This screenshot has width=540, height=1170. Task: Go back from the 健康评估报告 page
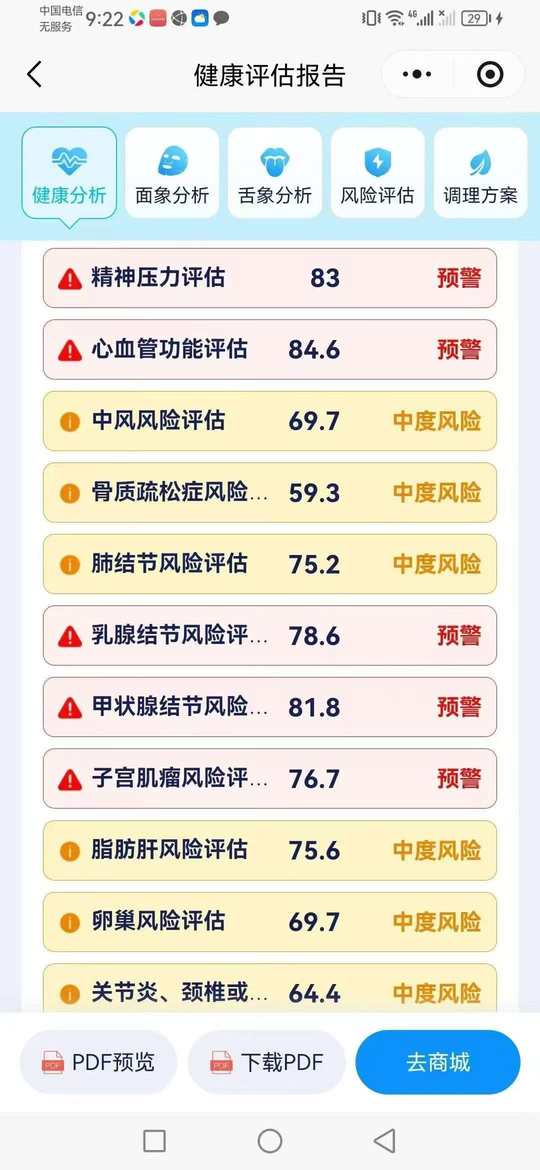tap(34, 75)
